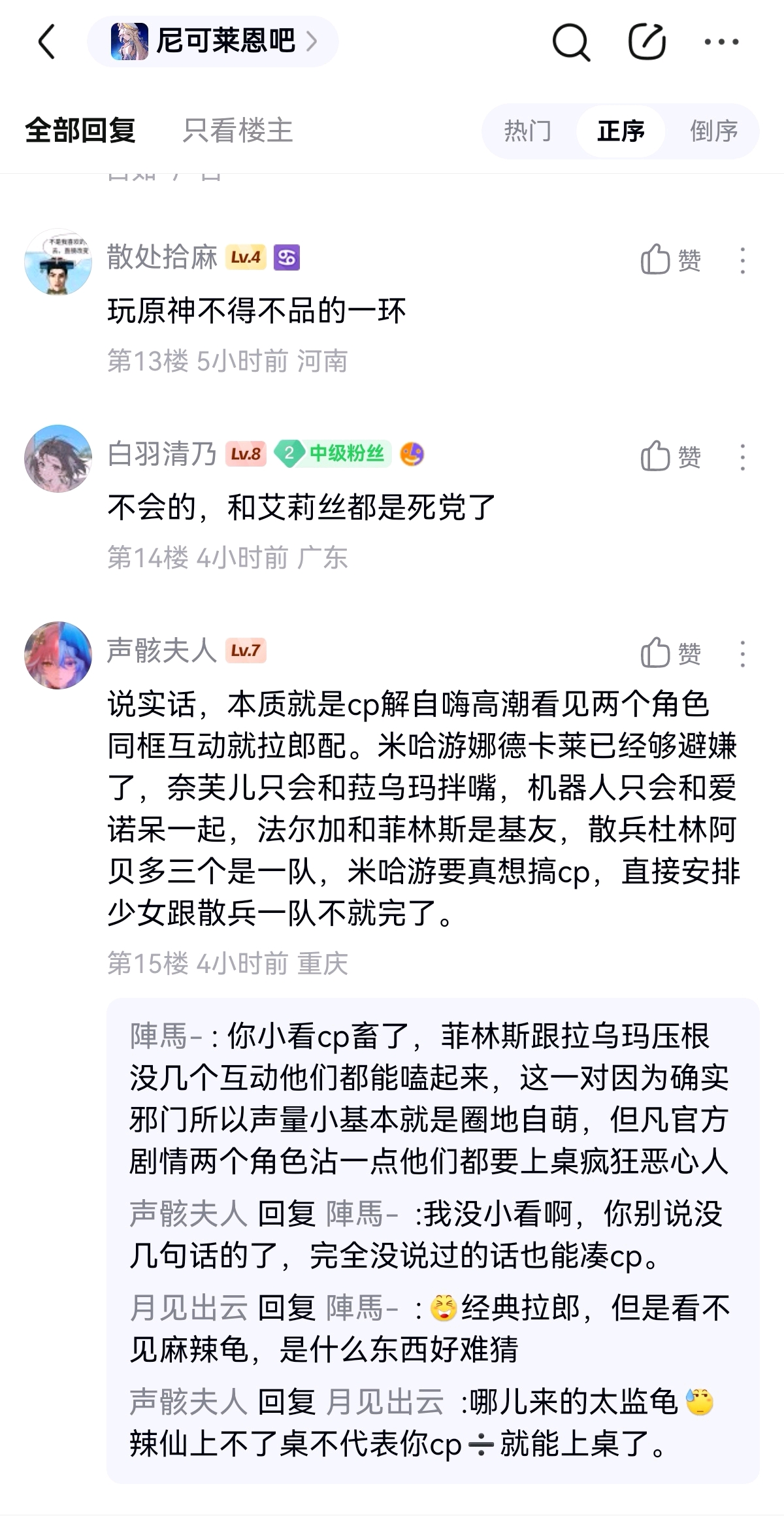Tap the edit/compose icon in the top bar

tap(647, 42)
